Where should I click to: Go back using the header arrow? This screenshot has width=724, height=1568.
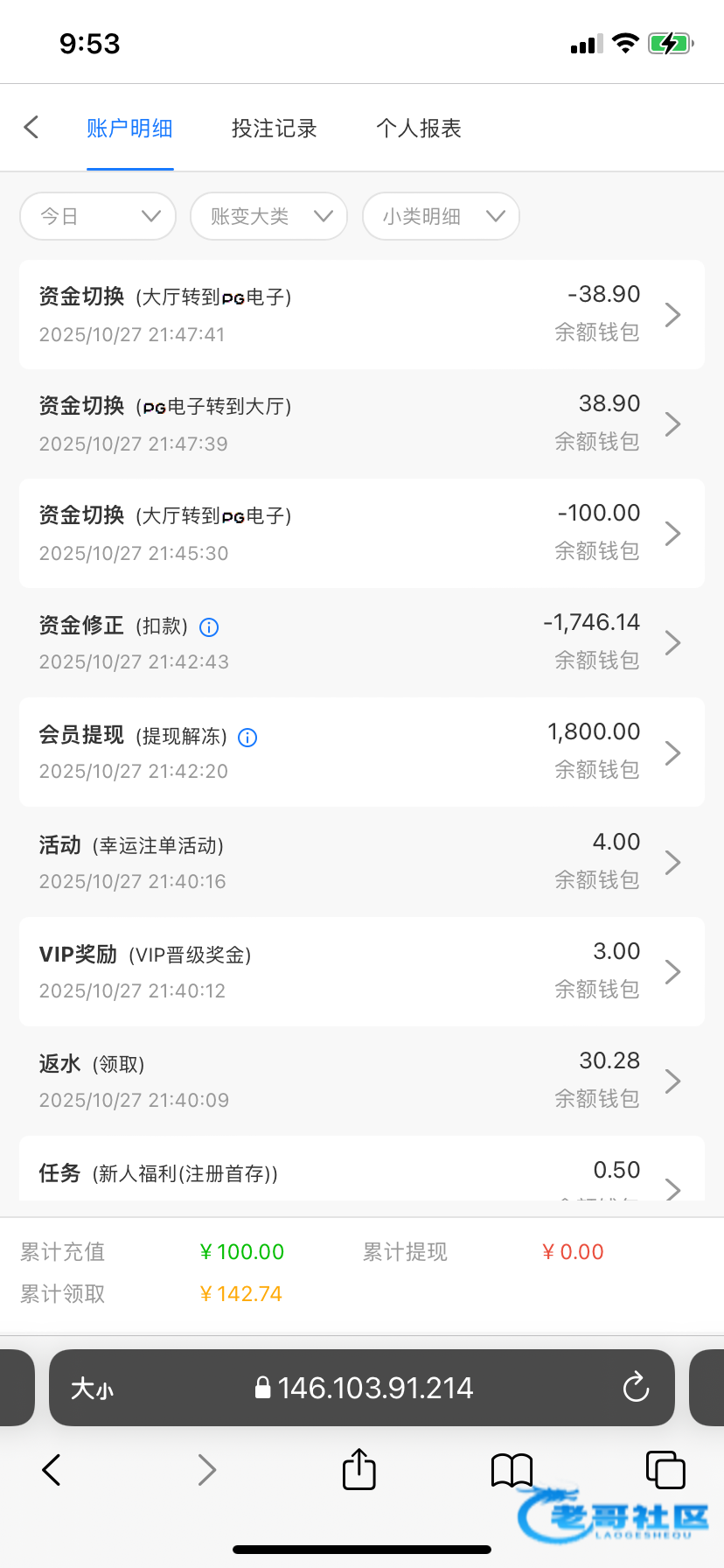click(31, 128)
